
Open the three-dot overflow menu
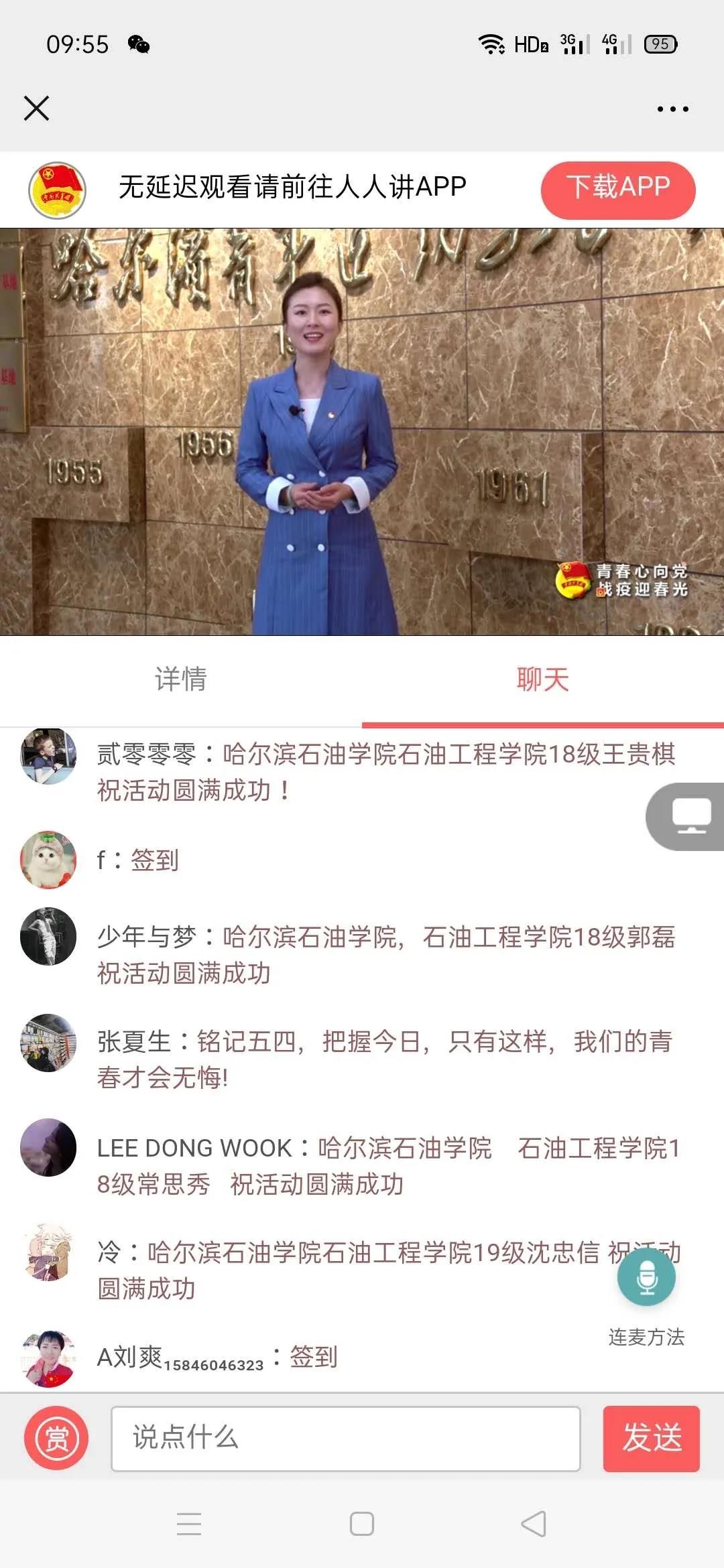pyautogui.click(x=672, y=109)
